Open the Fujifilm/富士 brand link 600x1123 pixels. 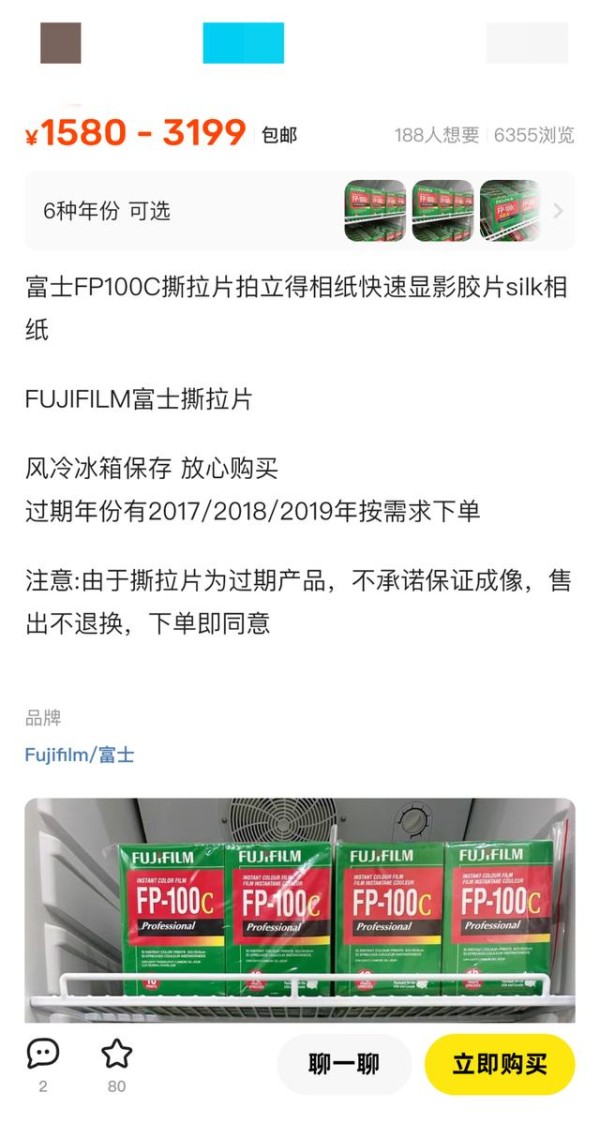tap(79, 755)
